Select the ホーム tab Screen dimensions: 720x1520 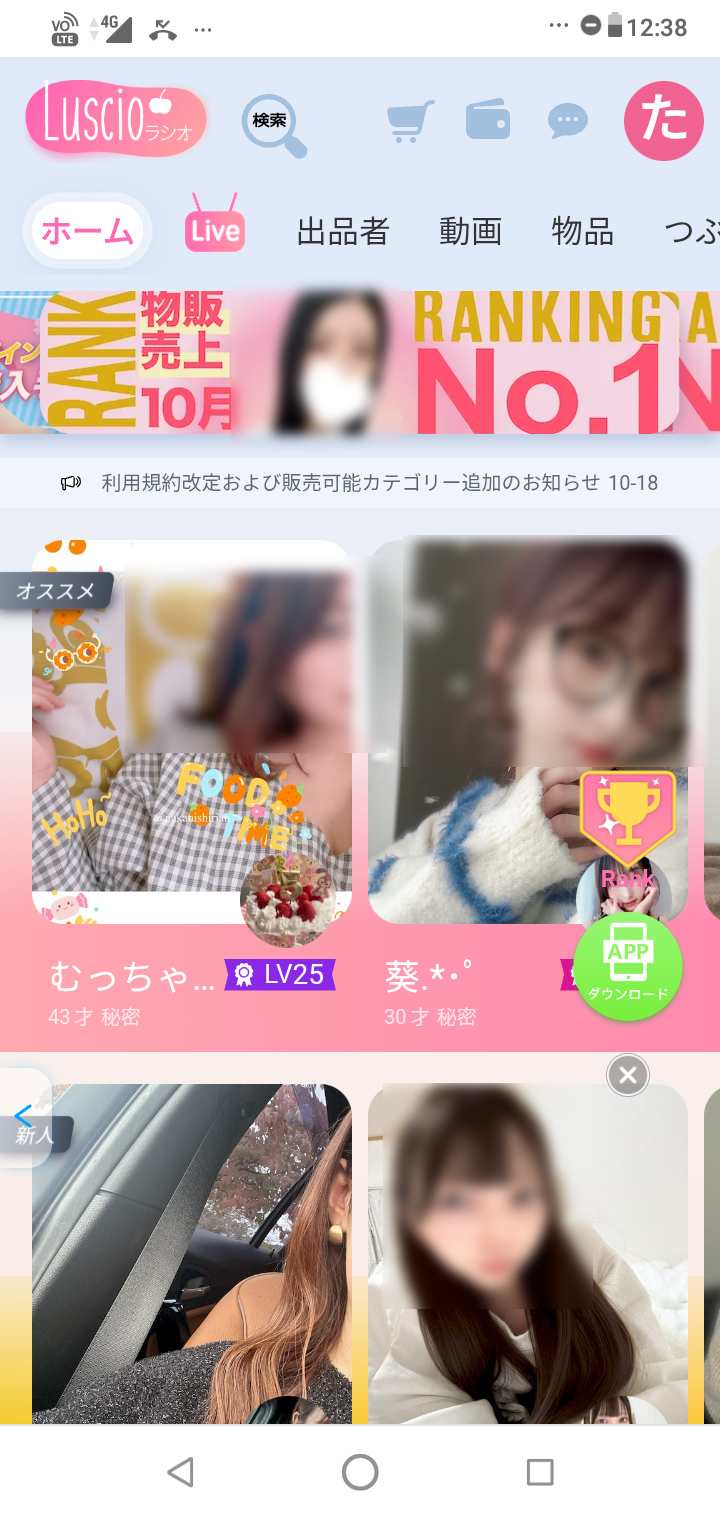click(88, 232)
